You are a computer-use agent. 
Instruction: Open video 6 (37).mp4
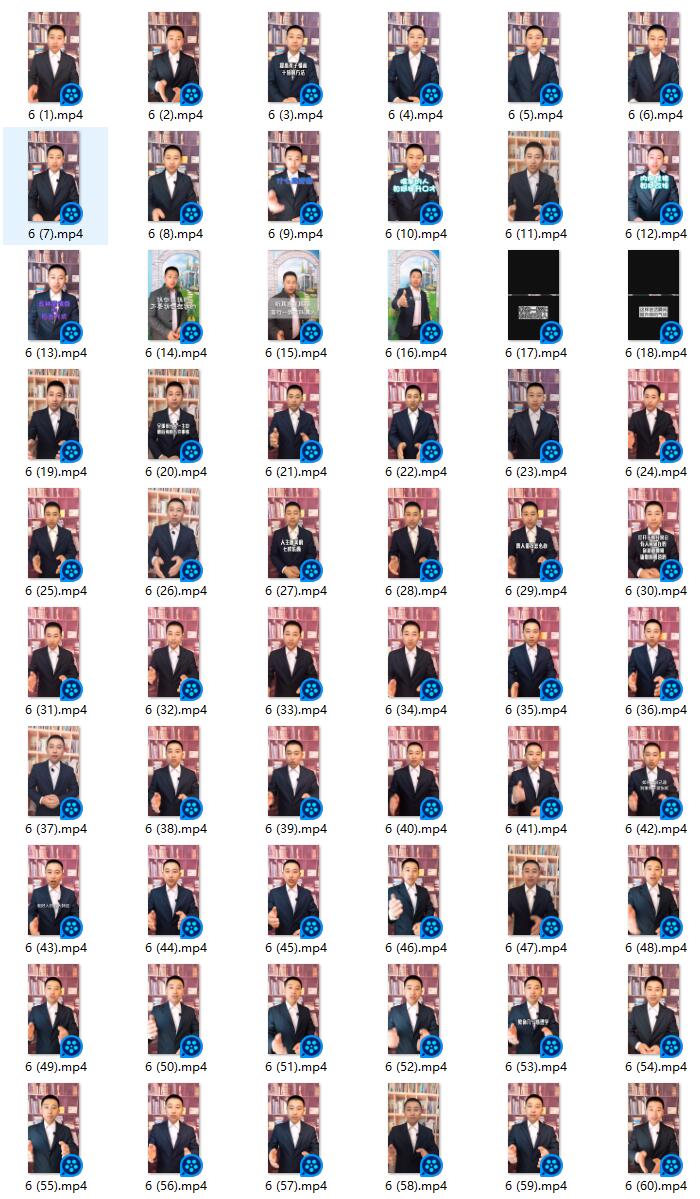pos(54,772)
